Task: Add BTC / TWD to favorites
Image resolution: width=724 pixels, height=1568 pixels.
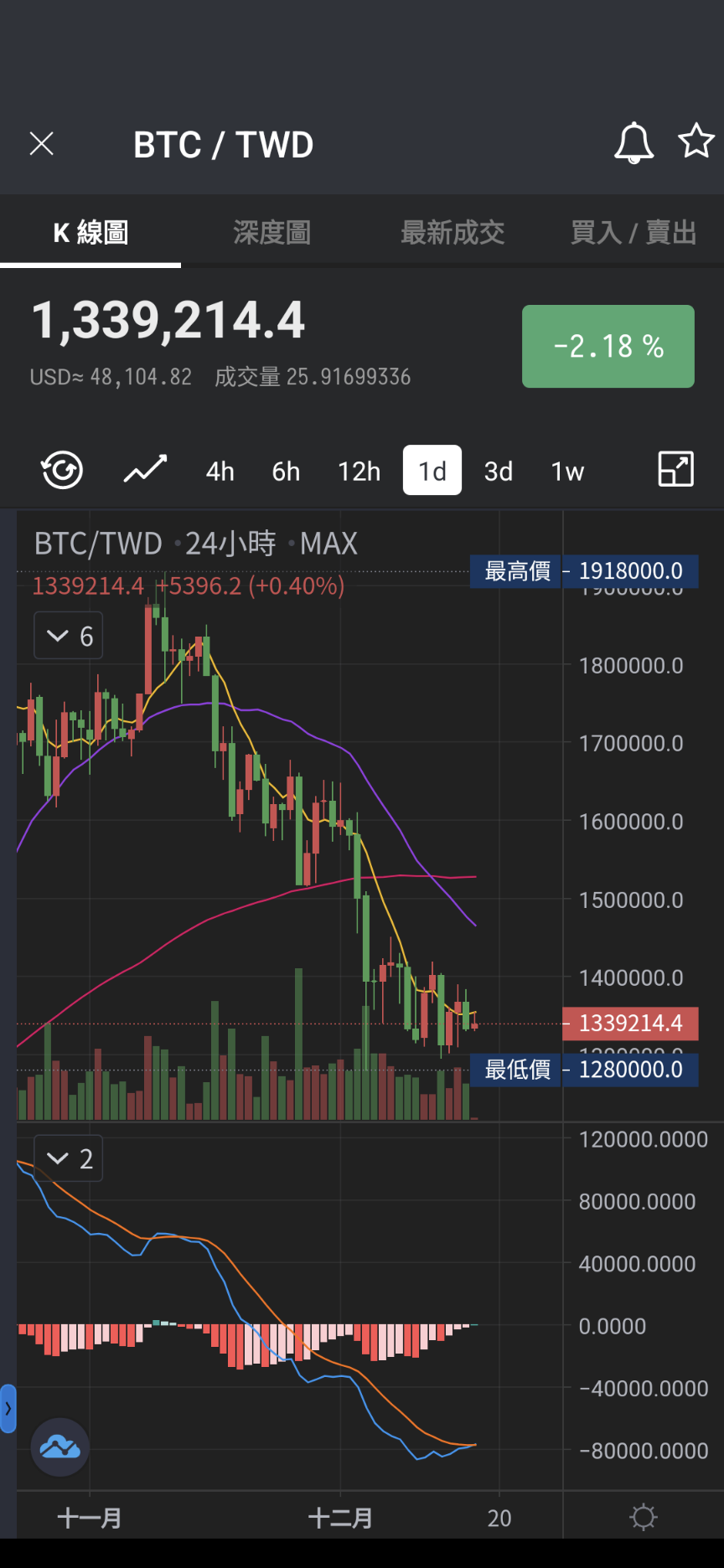Action: [x=696, y=141]
